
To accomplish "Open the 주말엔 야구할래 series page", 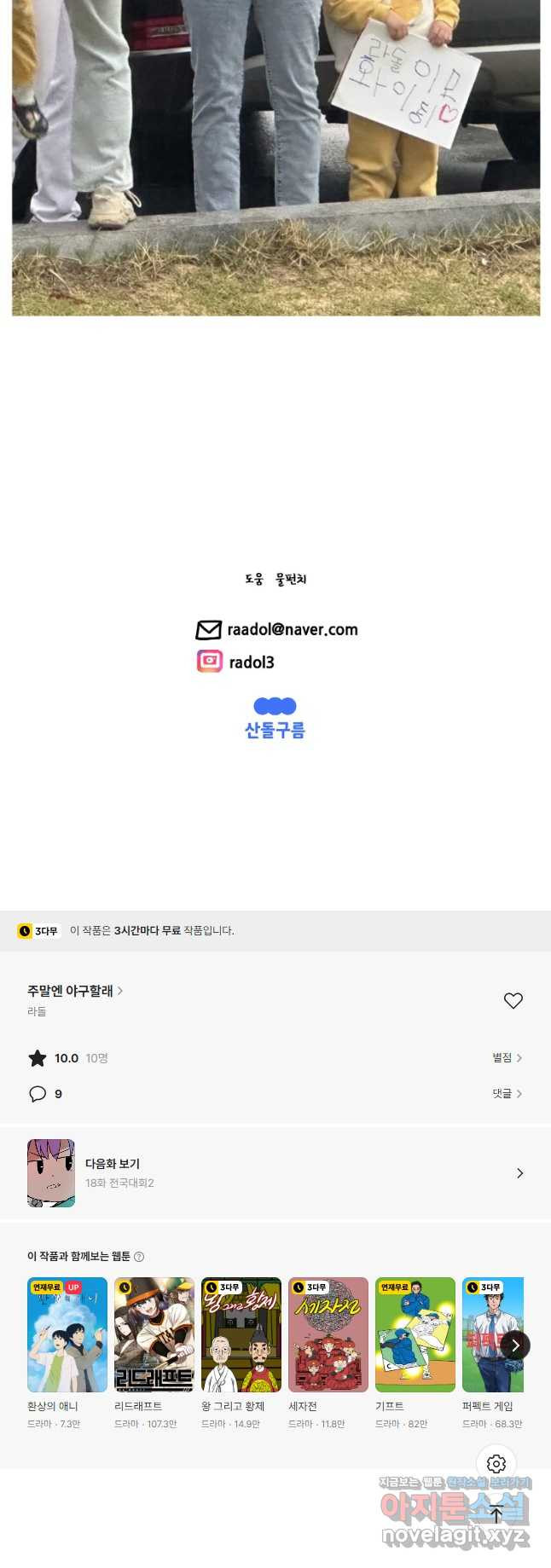I will click(x=75, y=991).
